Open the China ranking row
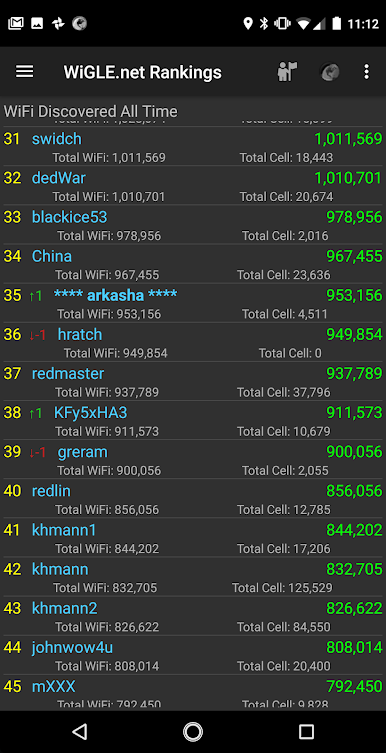 [x=193, y=265]
